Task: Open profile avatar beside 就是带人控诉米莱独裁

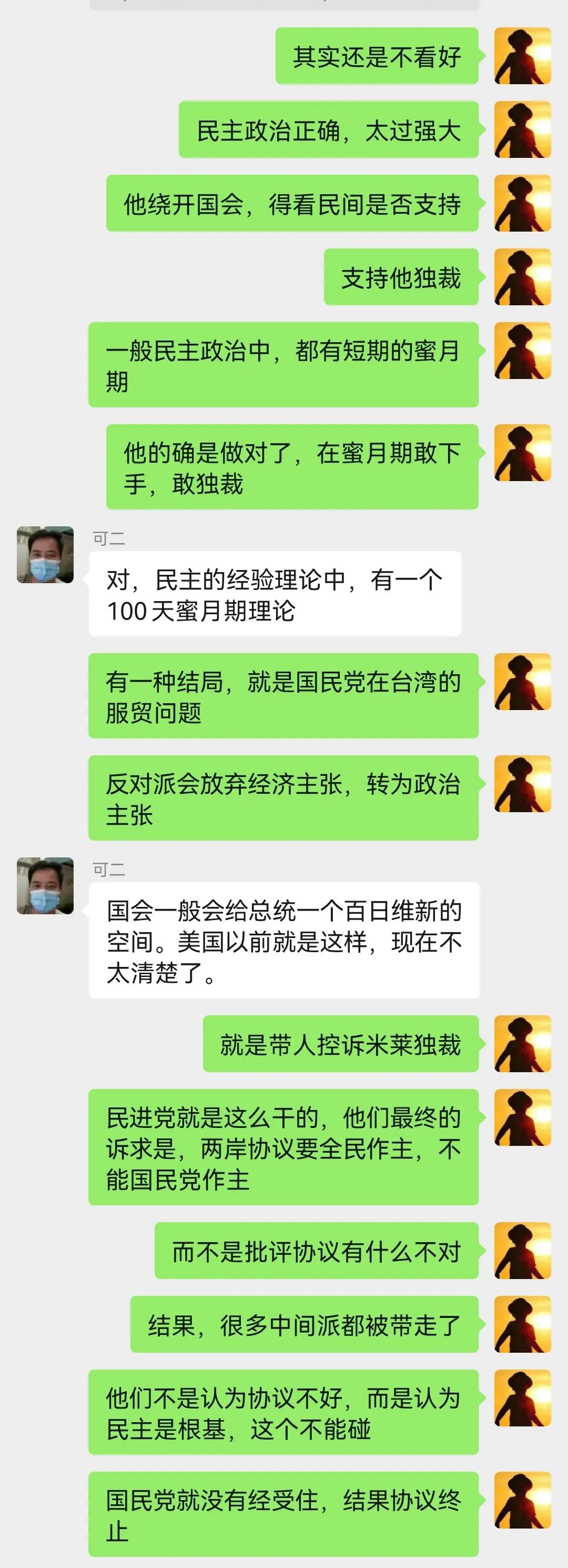Action: [522, 1043]
